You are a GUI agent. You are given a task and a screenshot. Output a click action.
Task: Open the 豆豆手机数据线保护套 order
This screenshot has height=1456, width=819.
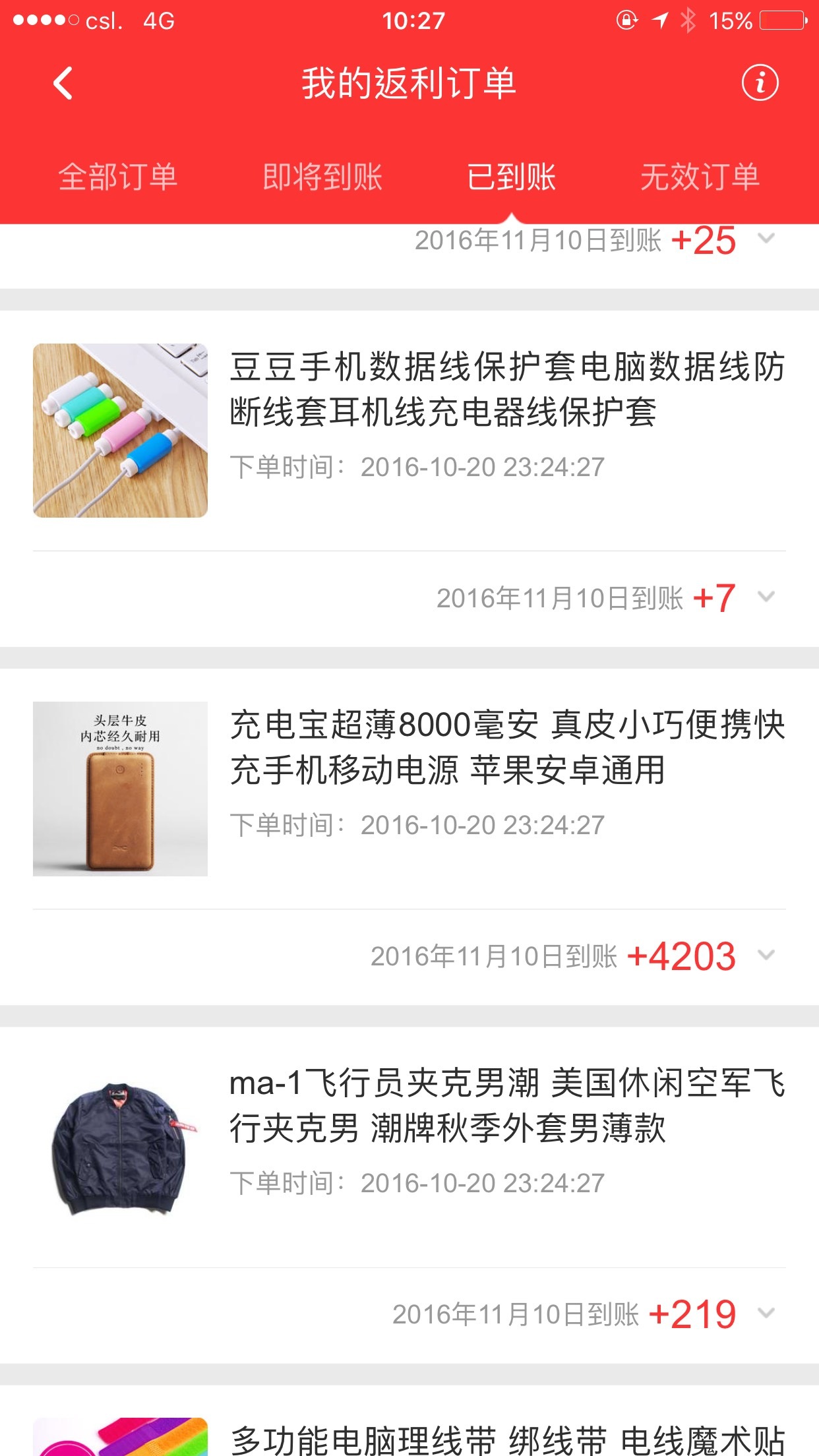point(409,431)
